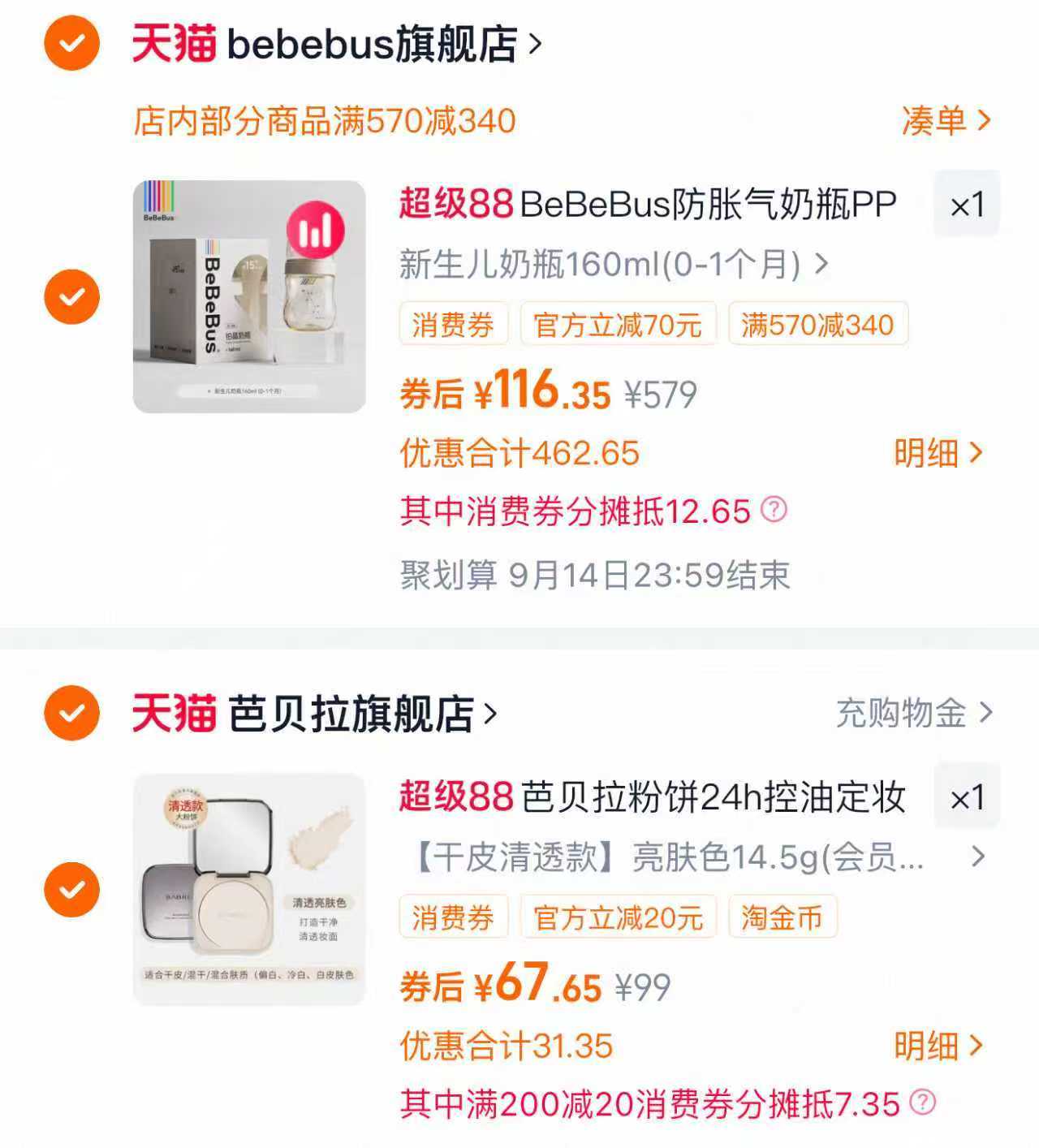This screenshot has width=1039, height=1148.
Task: Click the 淘金币 tag on the powder item
Action: [x=783, y=917]
